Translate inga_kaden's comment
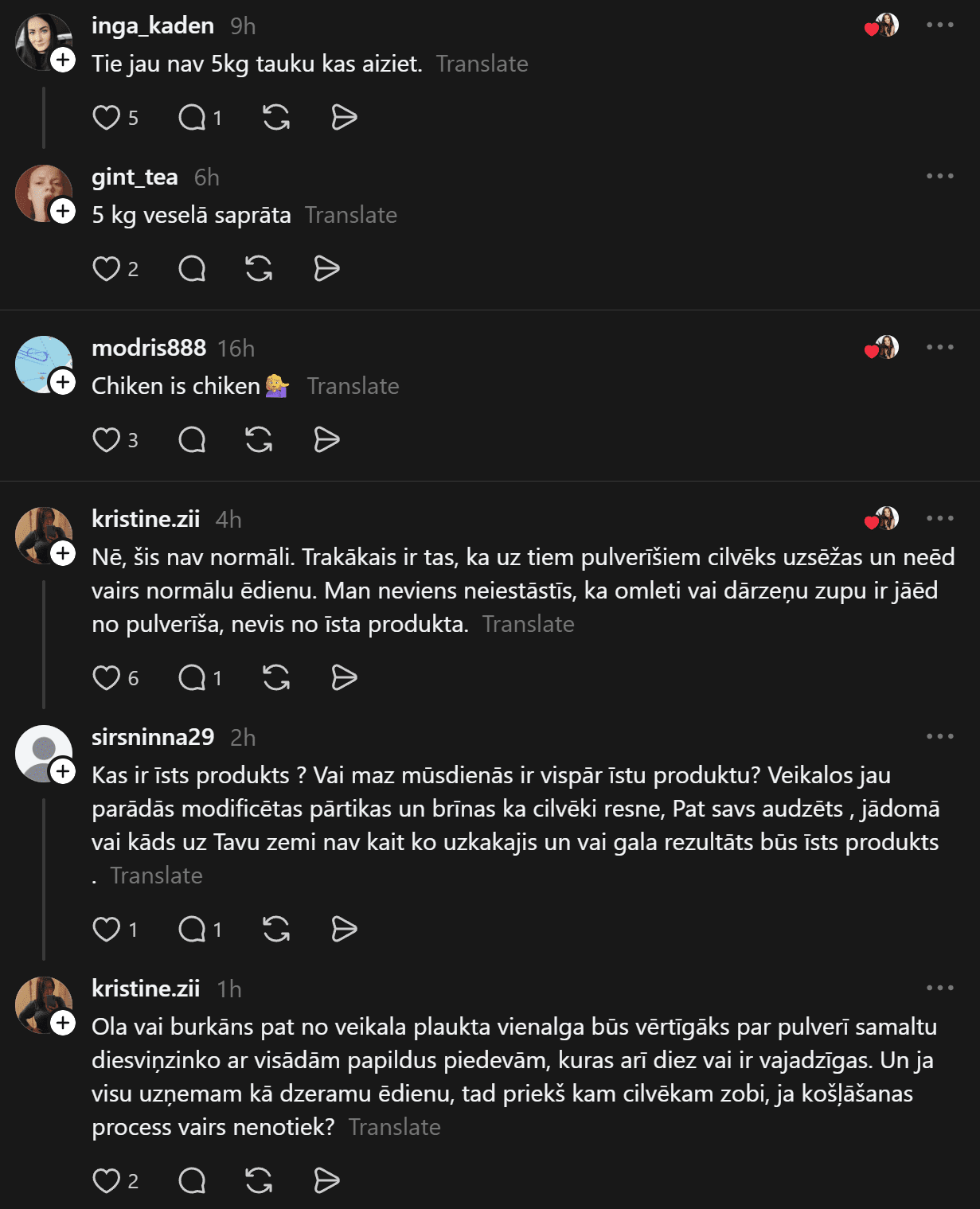 (x=482, y=64)
